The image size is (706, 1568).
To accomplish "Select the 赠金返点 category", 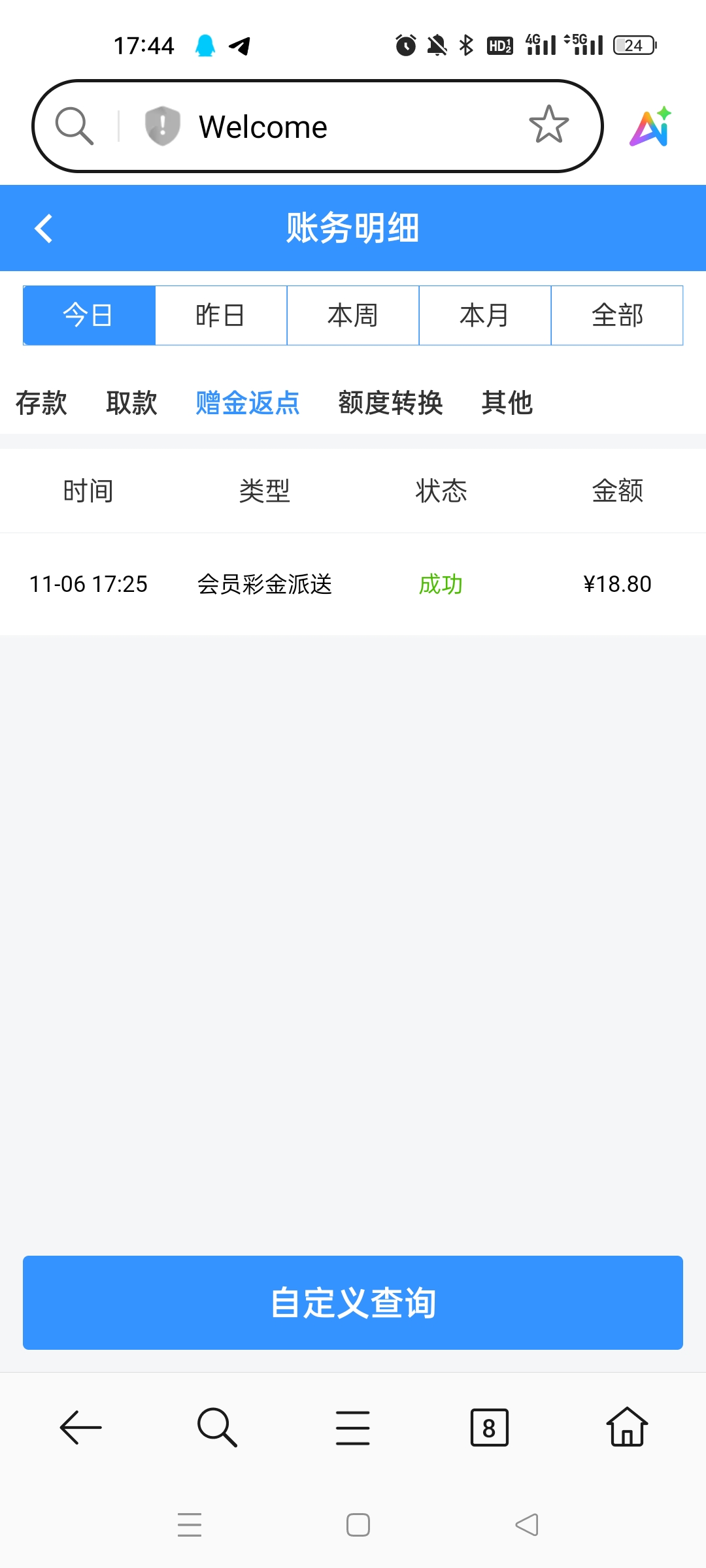I will 248,402.
